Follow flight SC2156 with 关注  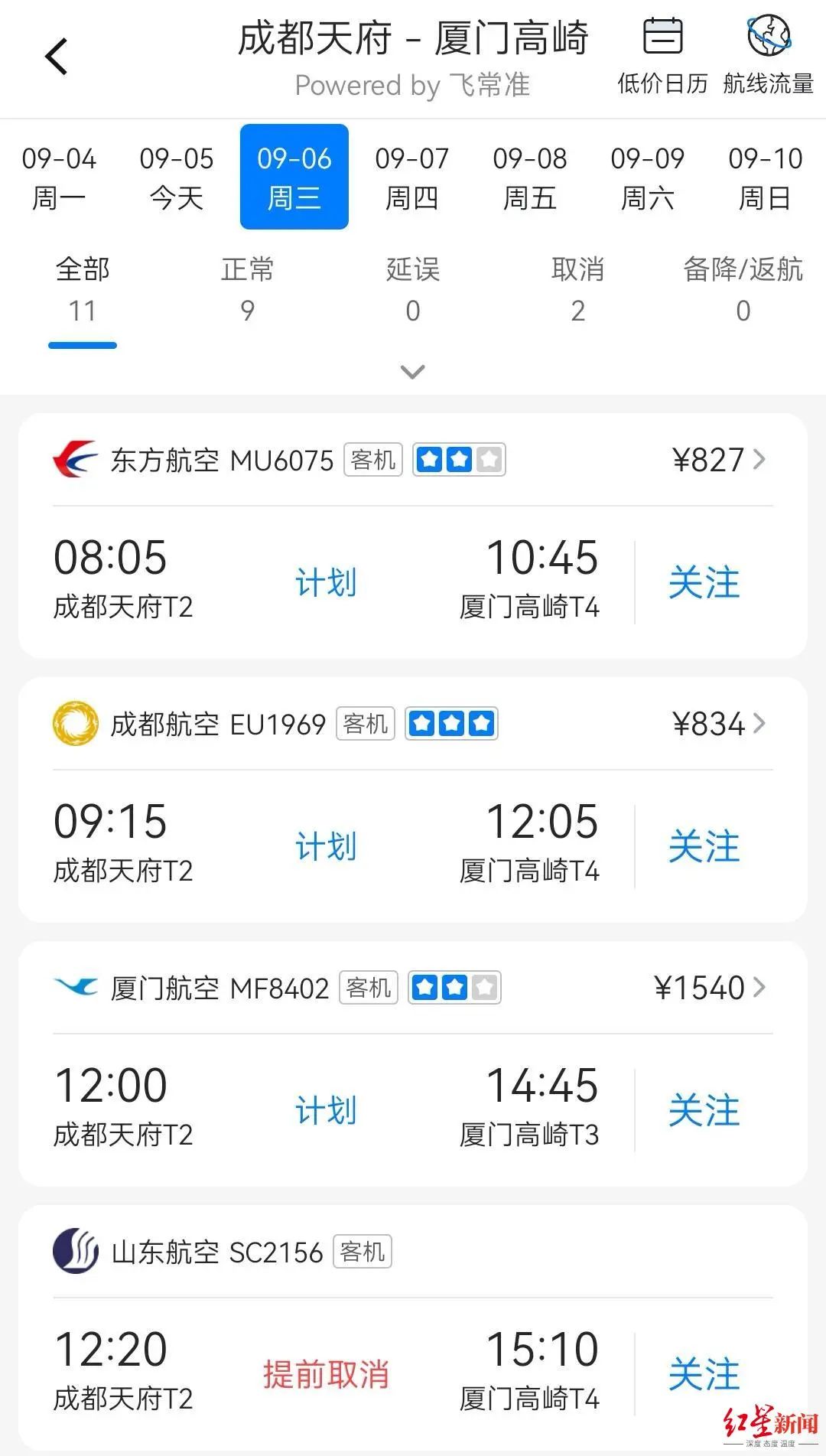coord(704,1374)
